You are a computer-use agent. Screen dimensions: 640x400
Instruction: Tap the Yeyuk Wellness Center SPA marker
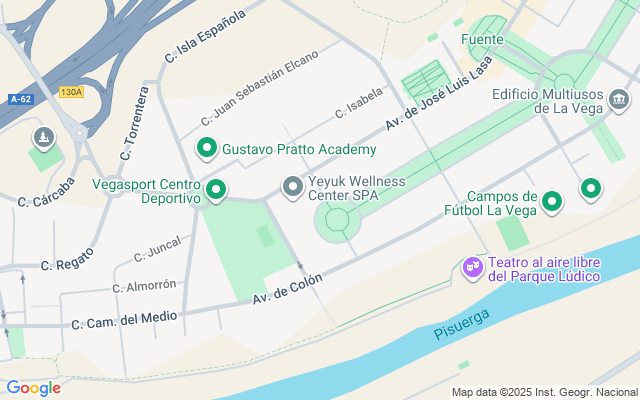tap(292, 186)
